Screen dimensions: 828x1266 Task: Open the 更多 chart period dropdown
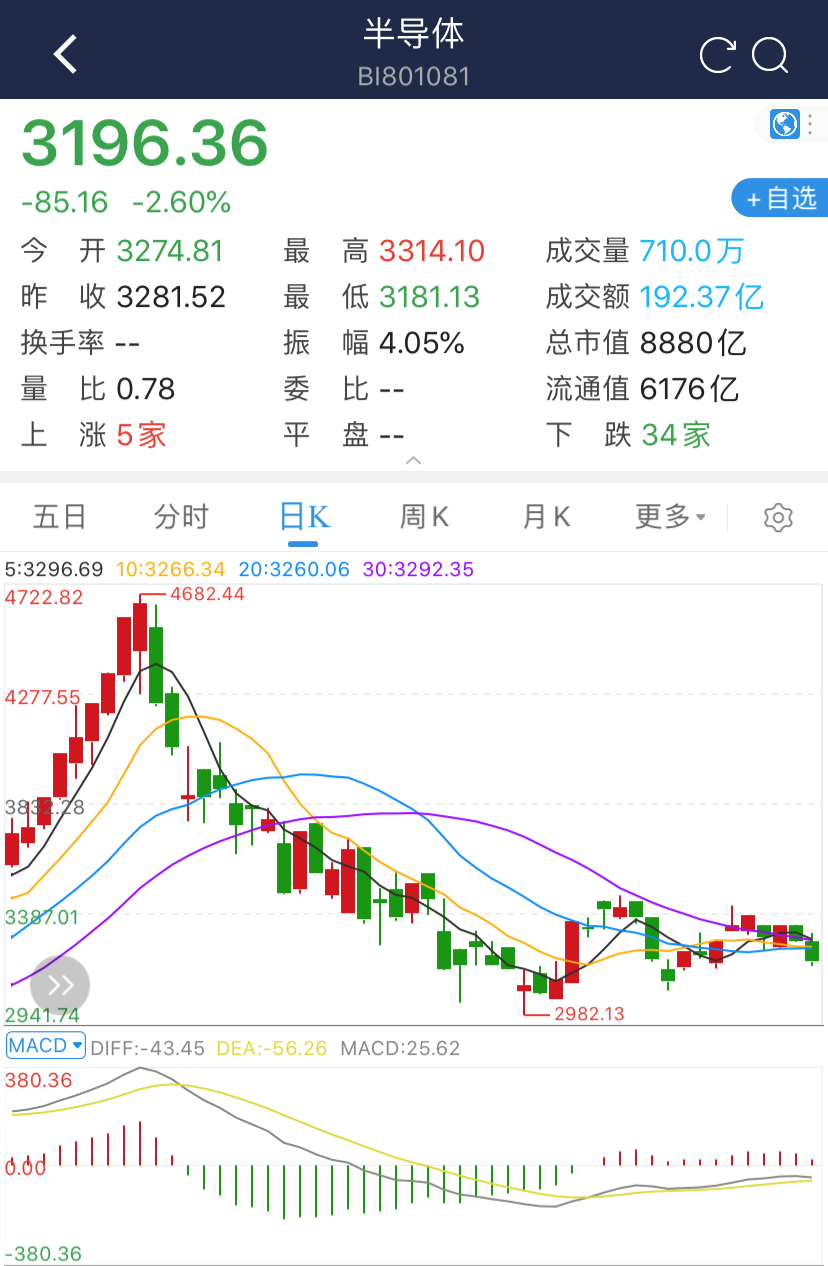(x=670, y=517)
